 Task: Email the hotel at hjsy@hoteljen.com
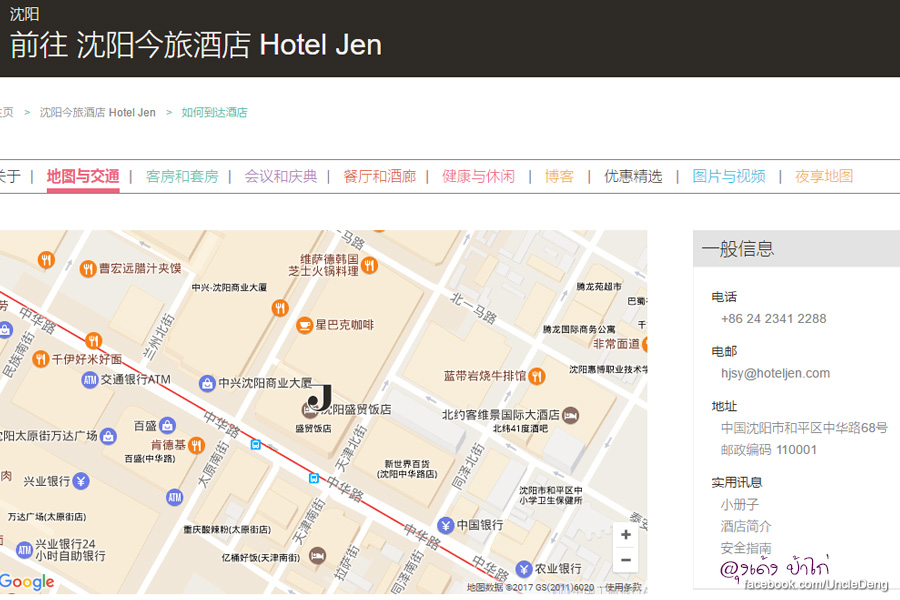(x=775, y=373)
